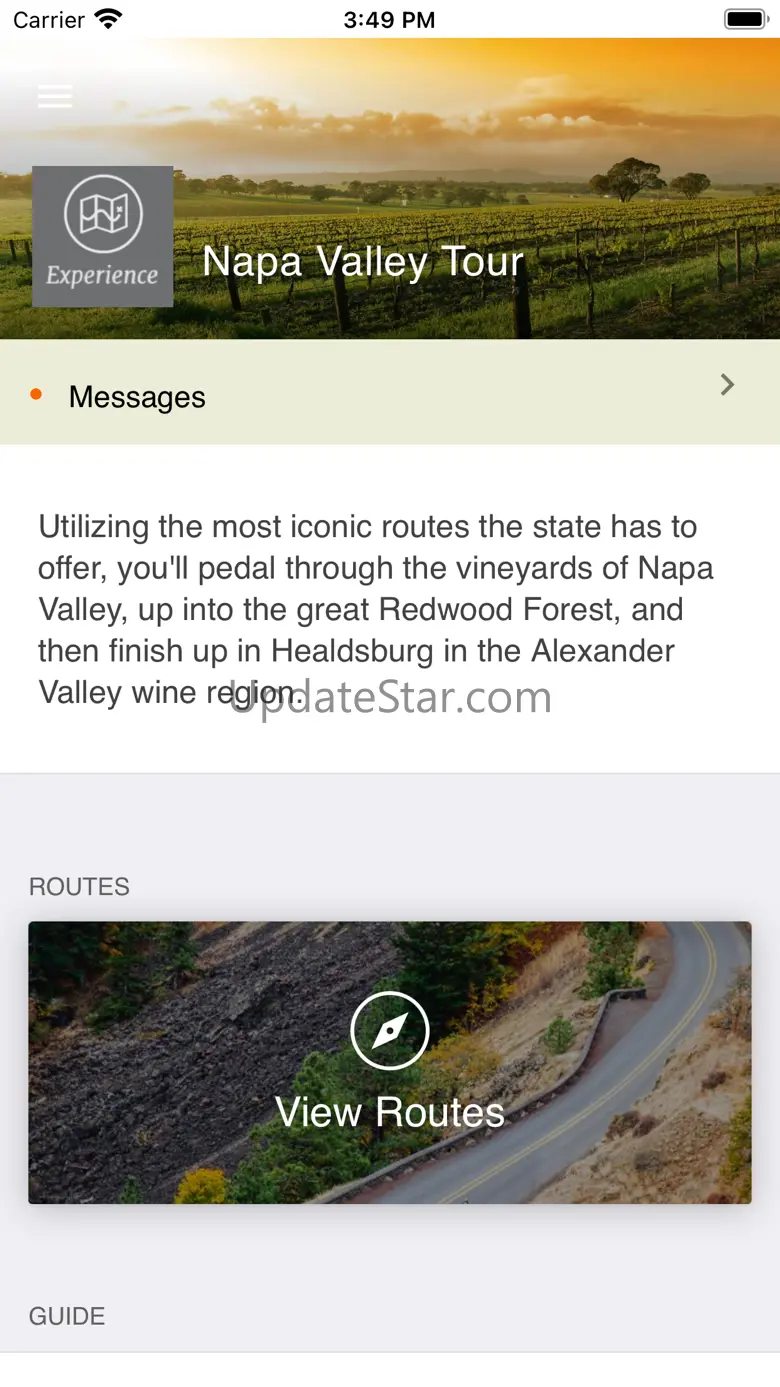780x1387 pixels.
Task: Open the hamburger menu
Action: click(x=55, y=96)
